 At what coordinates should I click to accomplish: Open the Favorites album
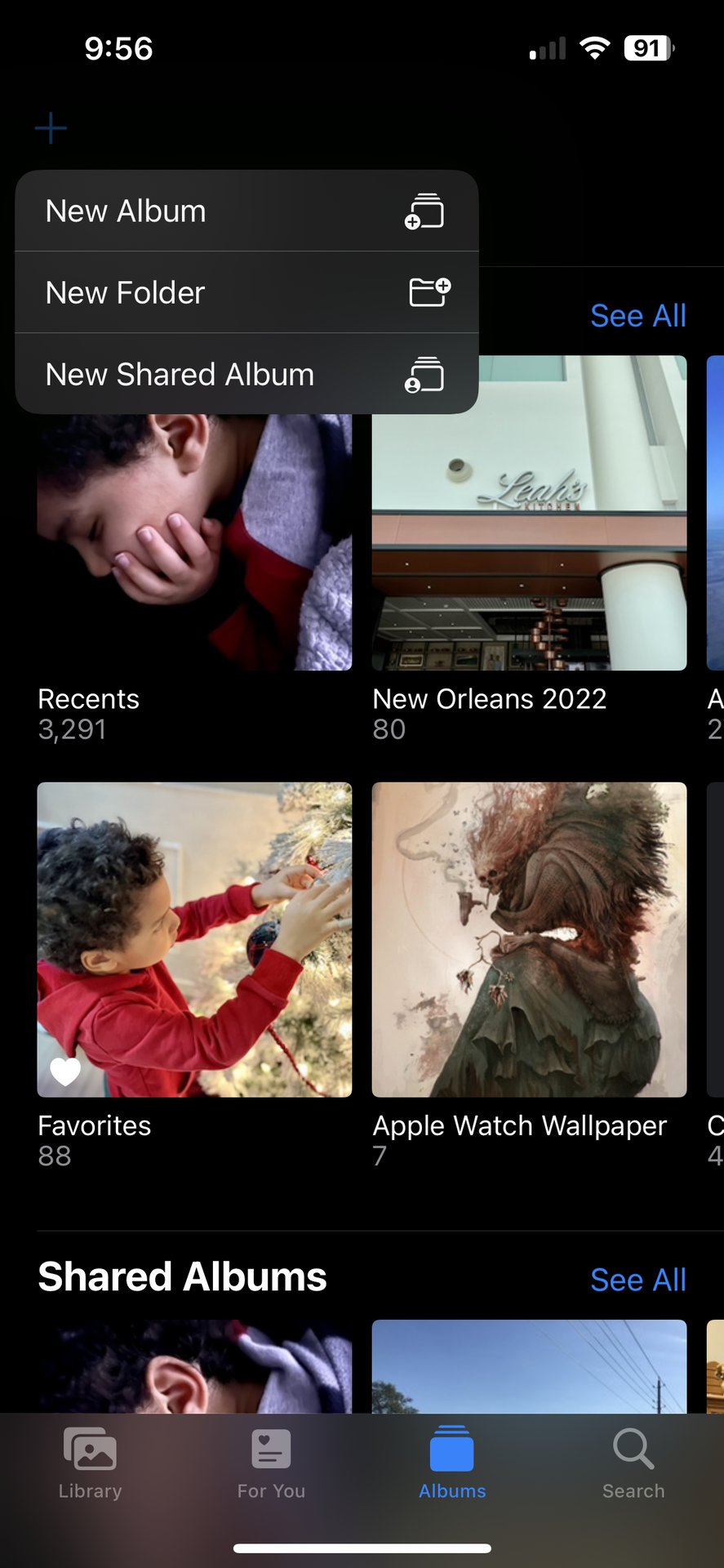tap(194, 939)
